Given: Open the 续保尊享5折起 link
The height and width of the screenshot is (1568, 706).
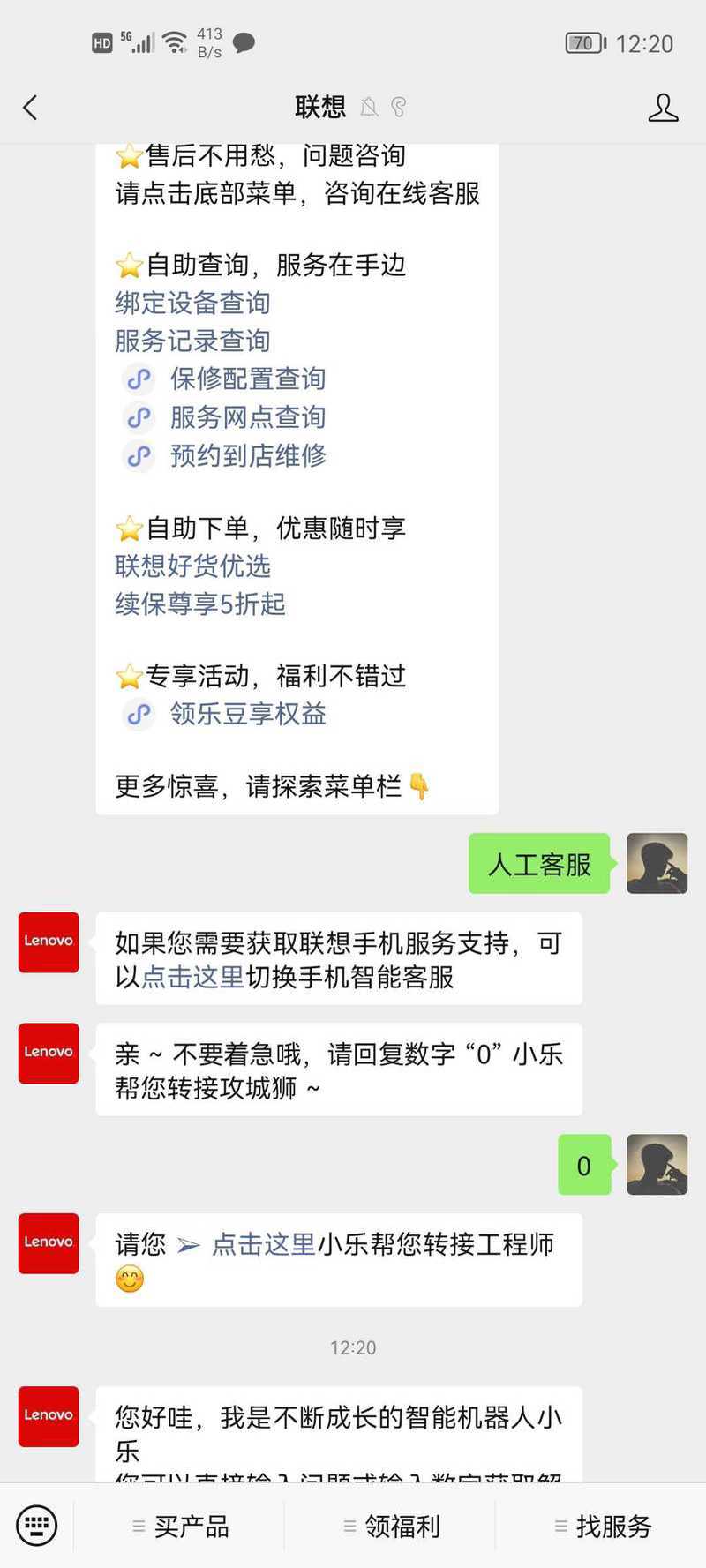Looking at the screenshot, I should coord(200,604).
